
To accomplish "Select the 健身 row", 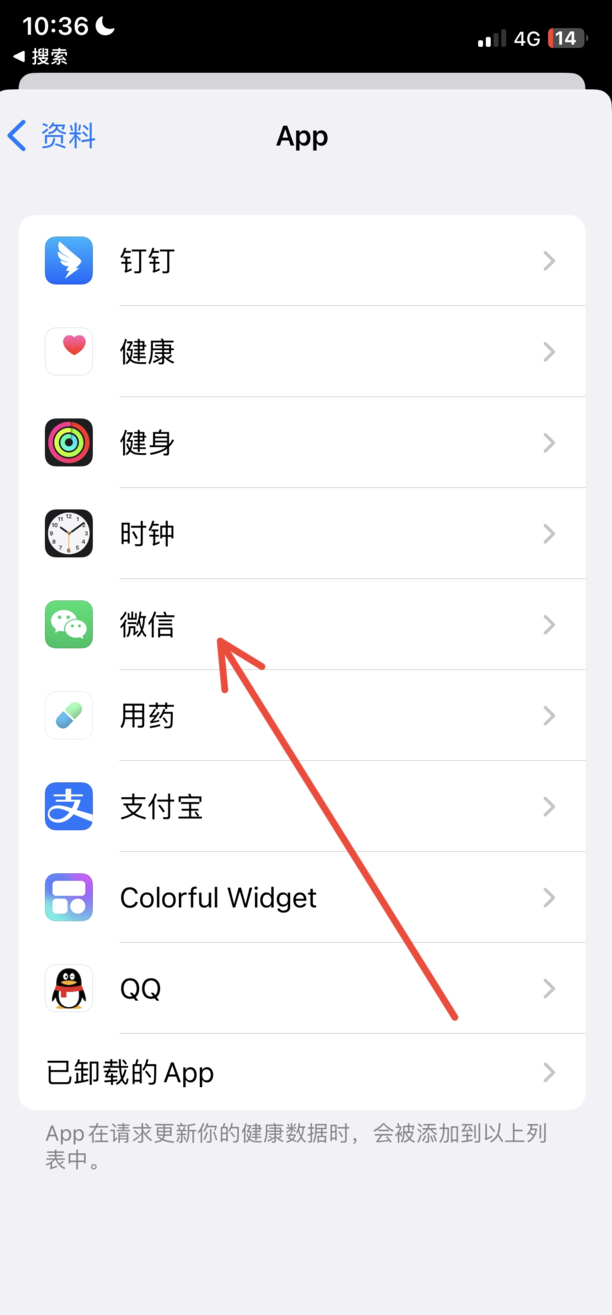I will coord(300,443).
